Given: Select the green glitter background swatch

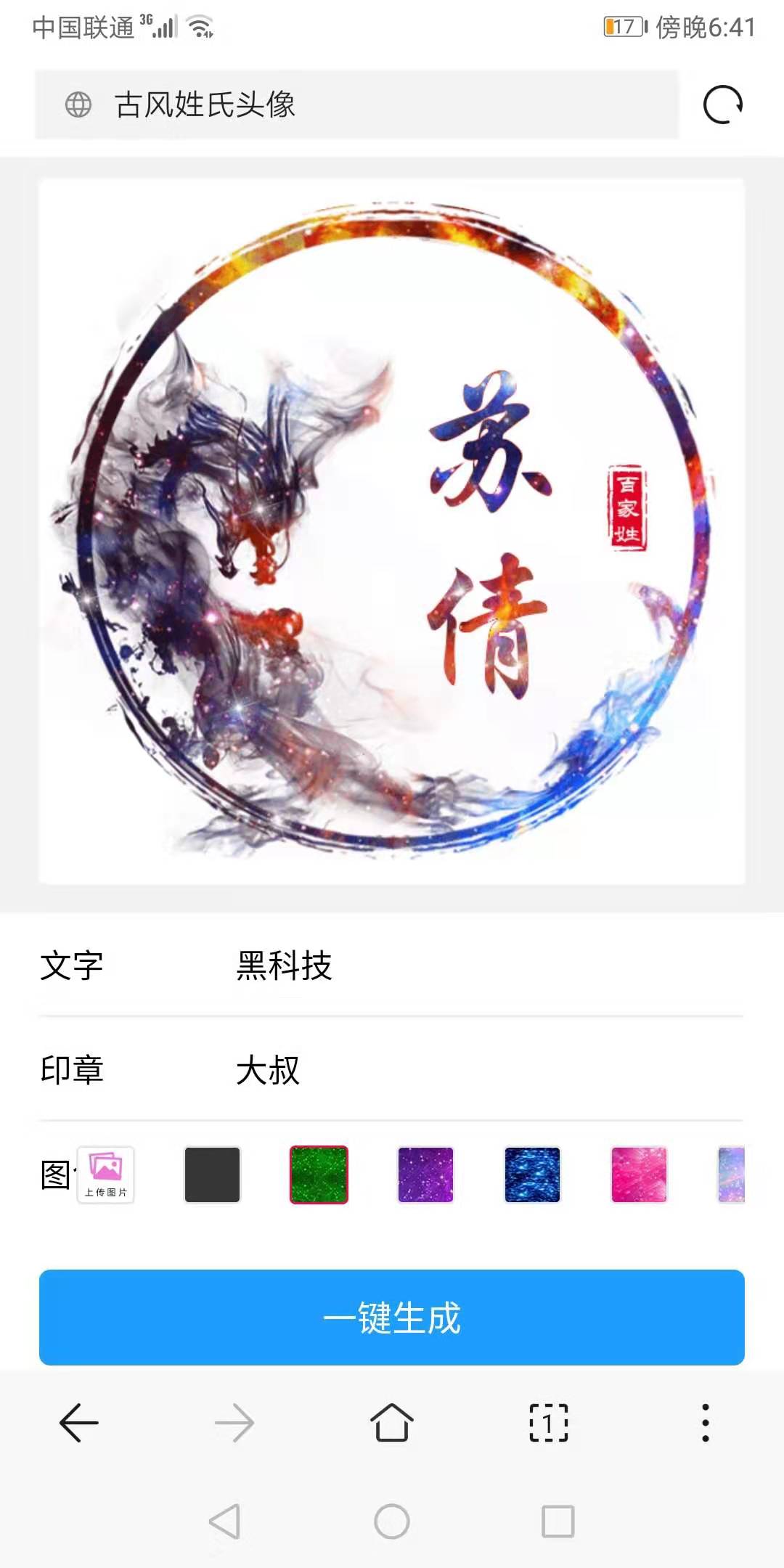Looking at the screenshot, I should point(319,1175).
